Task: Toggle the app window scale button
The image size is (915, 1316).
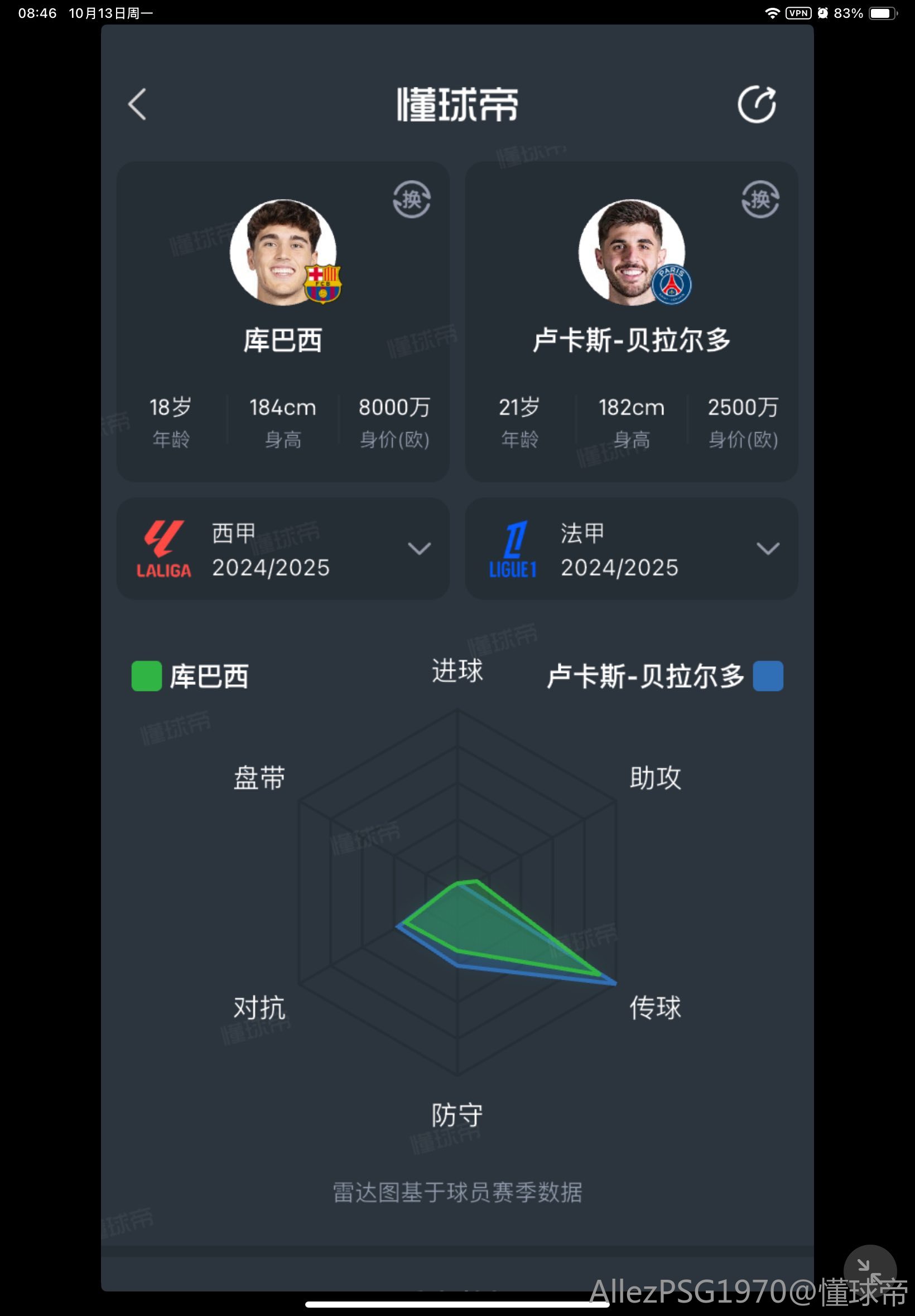Action: [x=869, y=1270]
